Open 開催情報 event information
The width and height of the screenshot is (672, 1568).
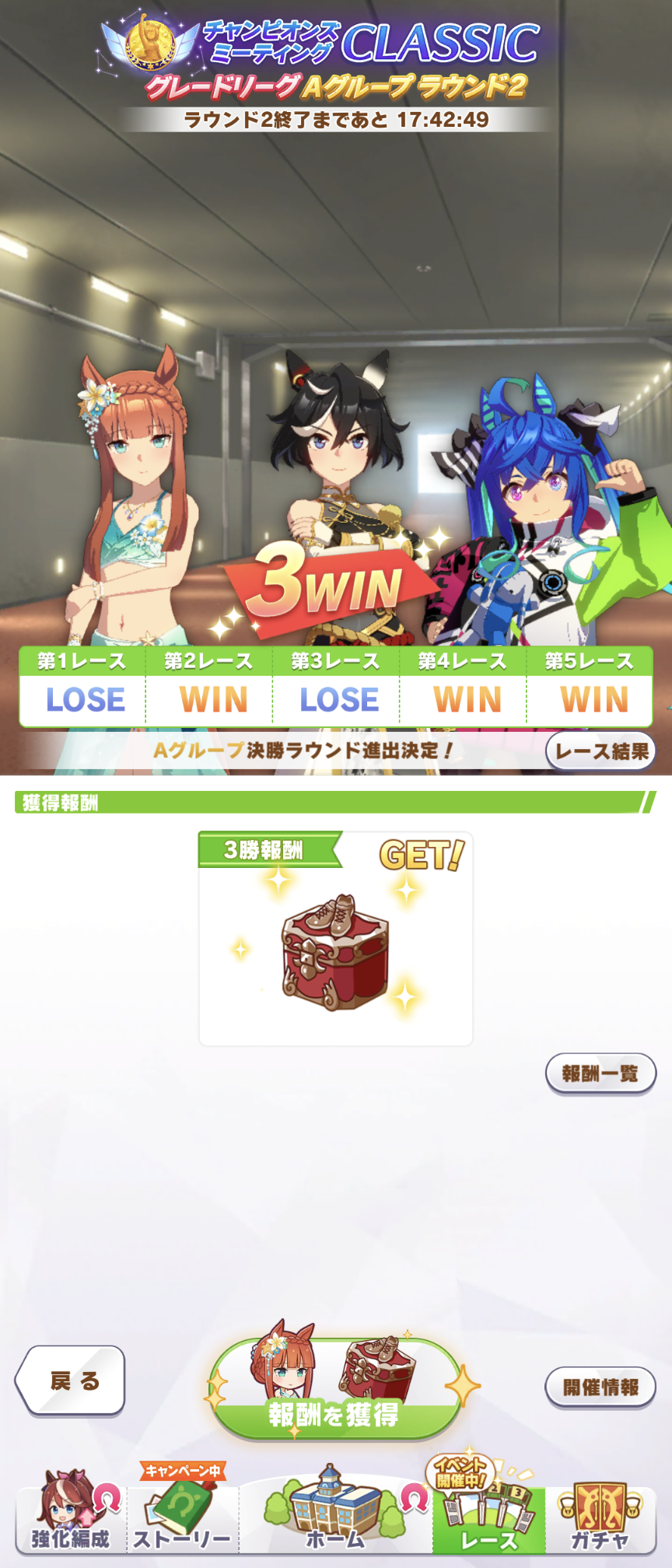600,1387
